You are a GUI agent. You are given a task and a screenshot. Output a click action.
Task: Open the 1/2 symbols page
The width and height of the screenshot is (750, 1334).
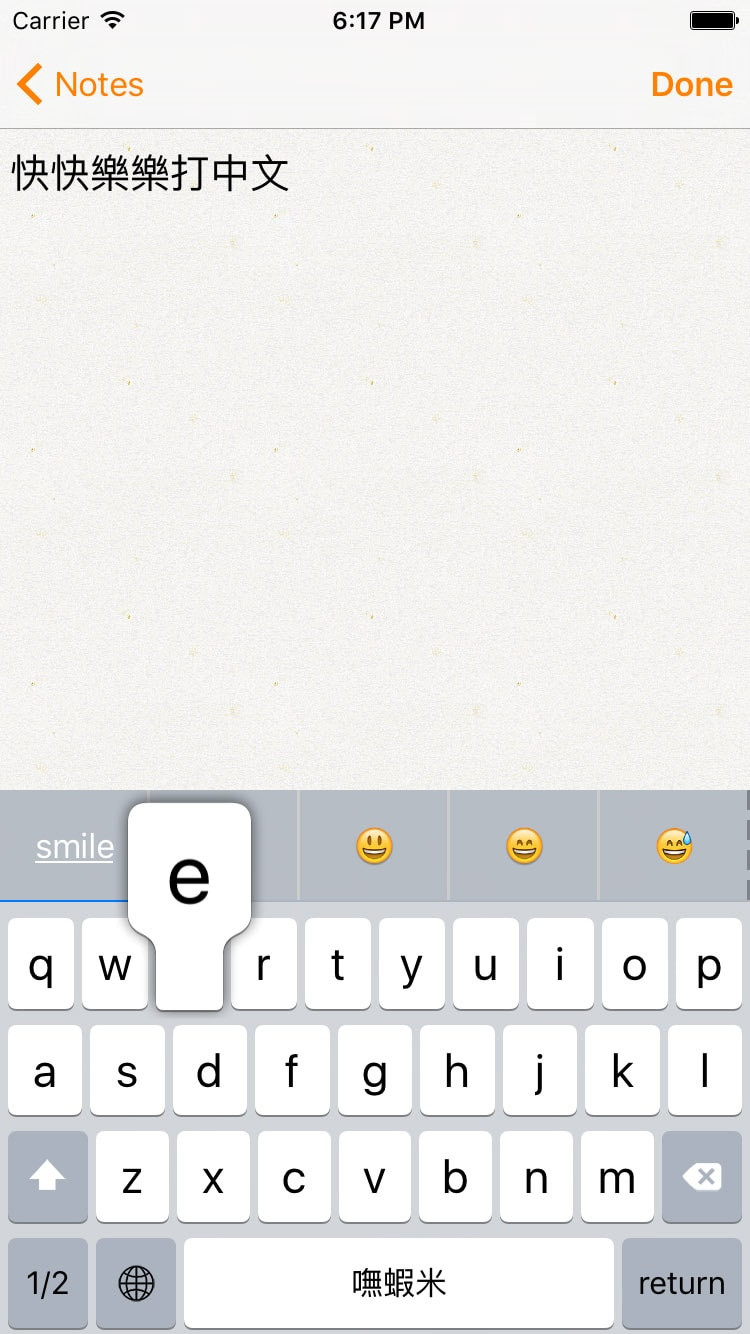click(x=47, y=1283)
